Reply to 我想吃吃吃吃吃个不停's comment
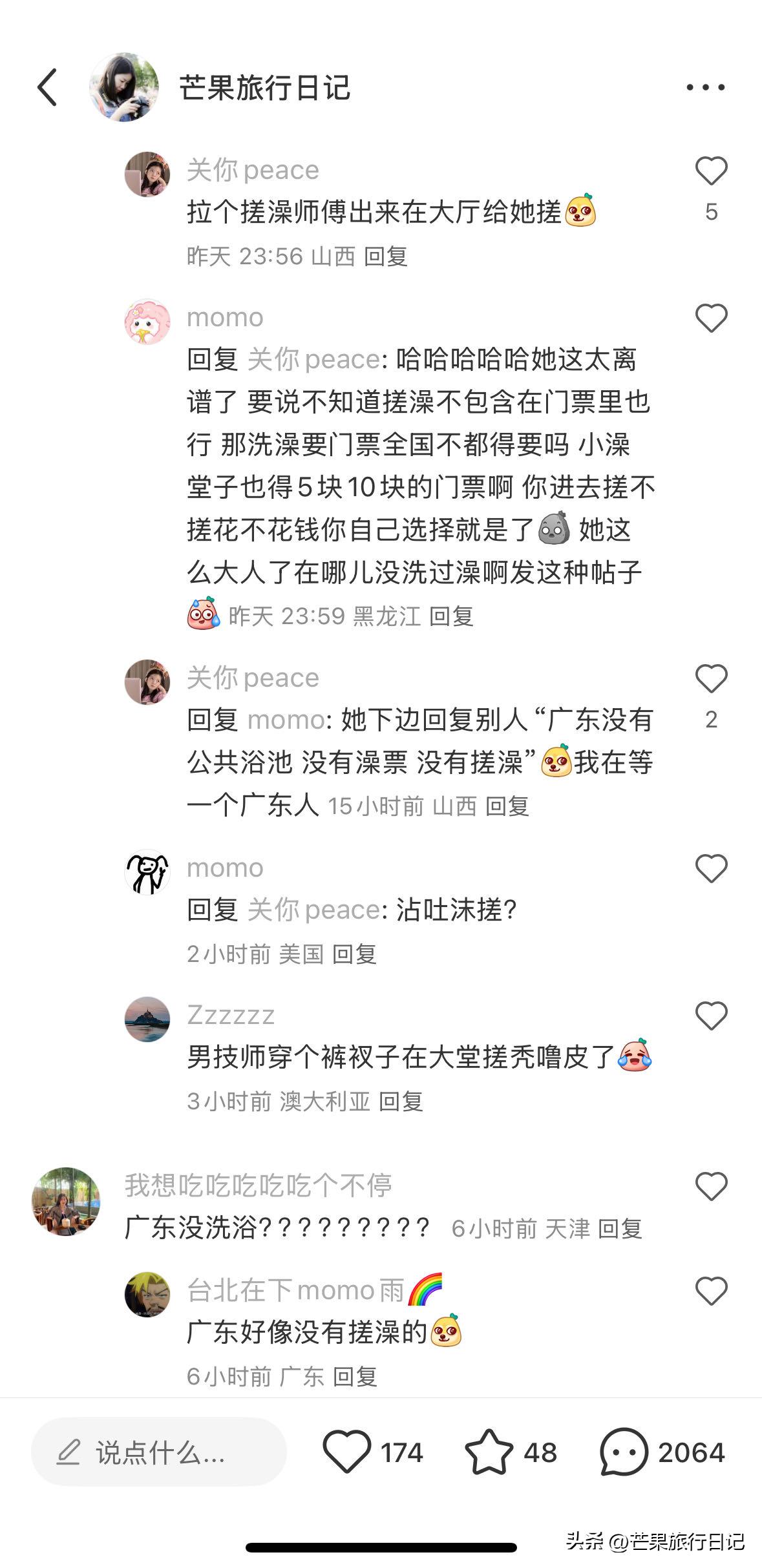This screenshot has height=1568, width=762. 619,1228
